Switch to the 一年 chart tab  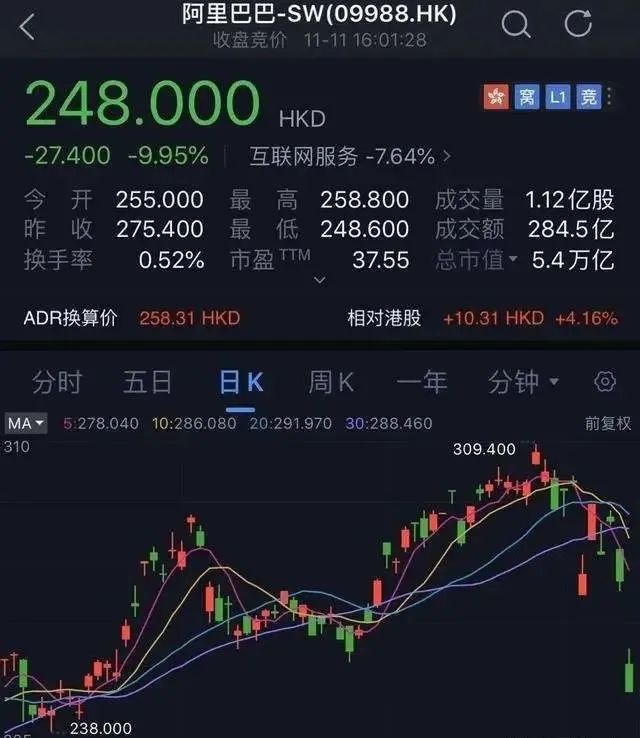(421, 382)
